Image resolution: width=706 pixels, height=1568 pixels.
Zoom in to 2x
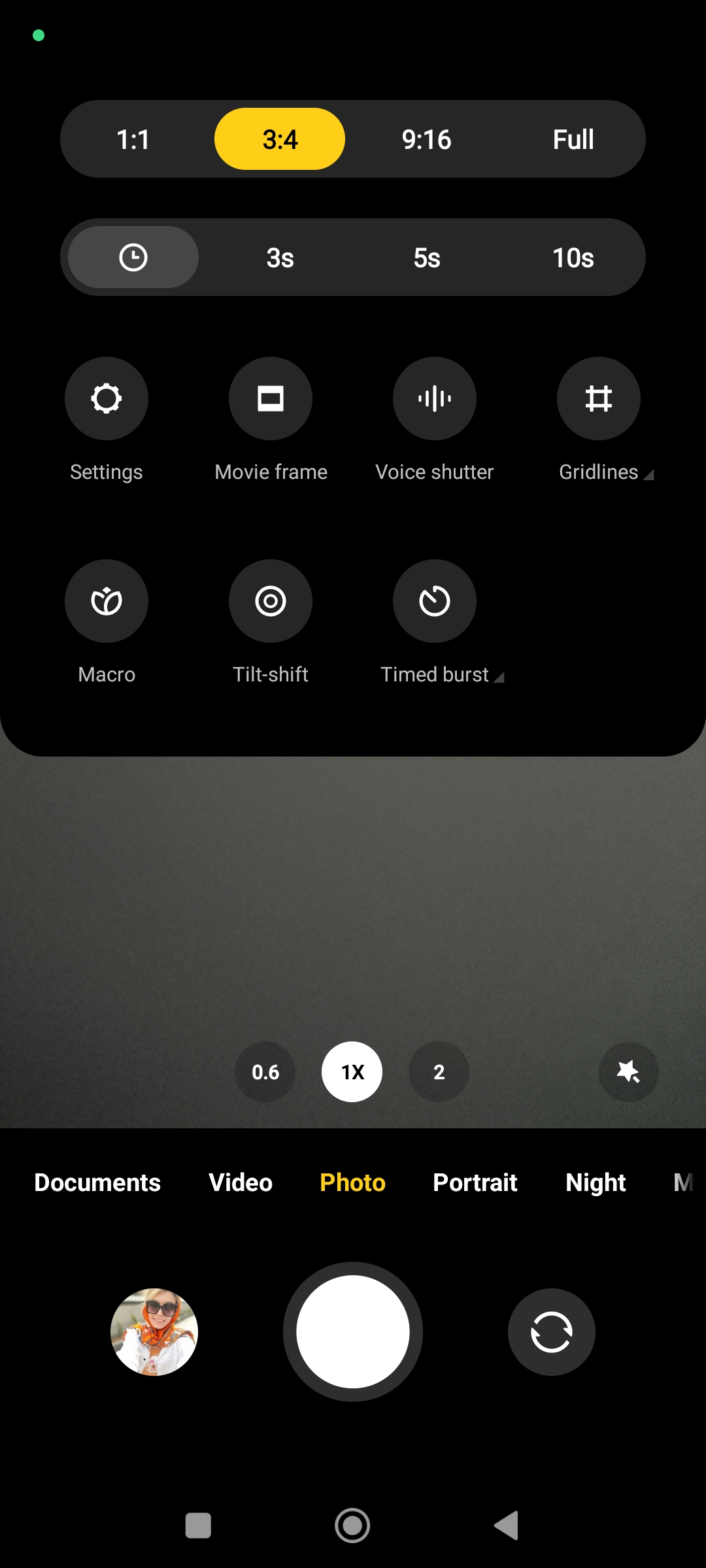(x=439, y=1071)
